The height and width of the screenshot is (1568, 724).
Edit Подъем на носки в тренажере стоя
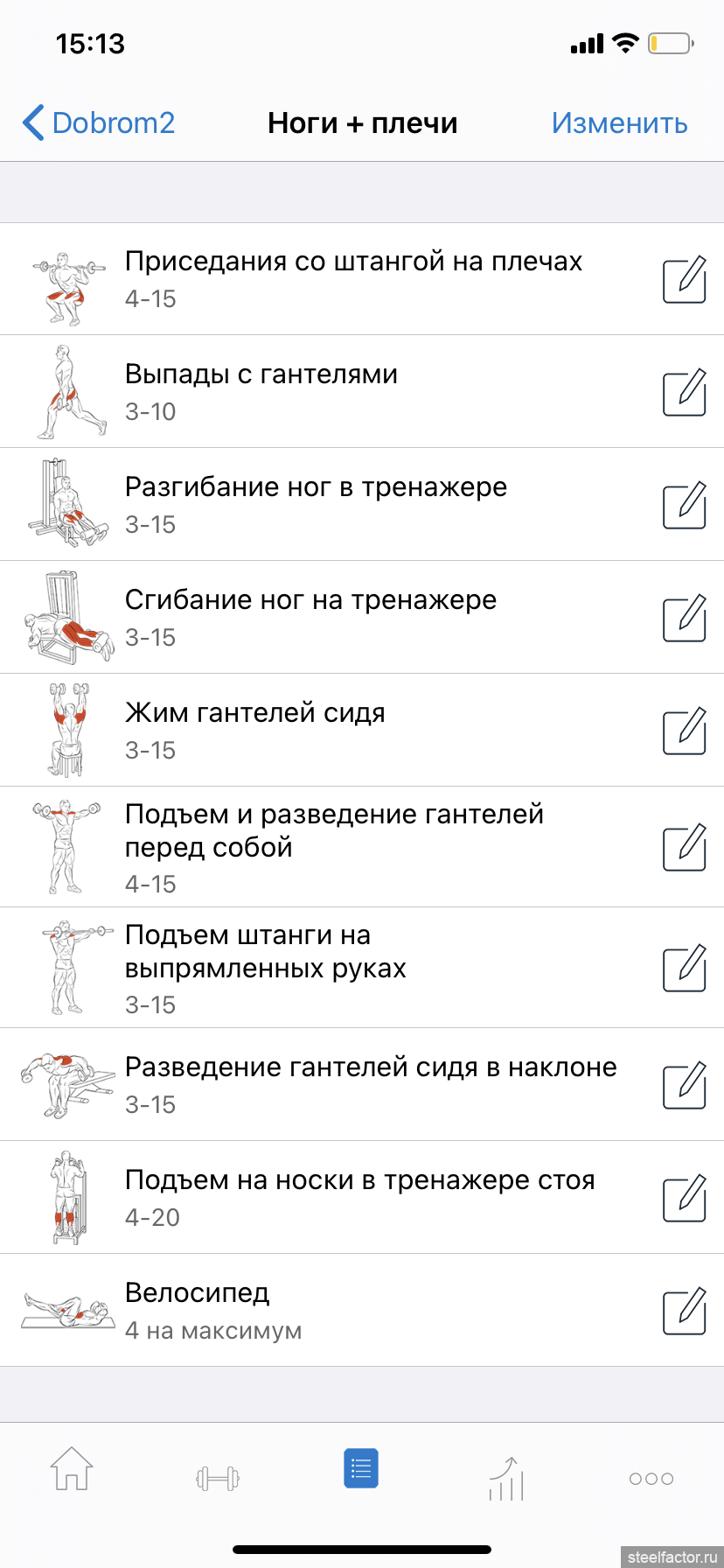coord(684,1199)
